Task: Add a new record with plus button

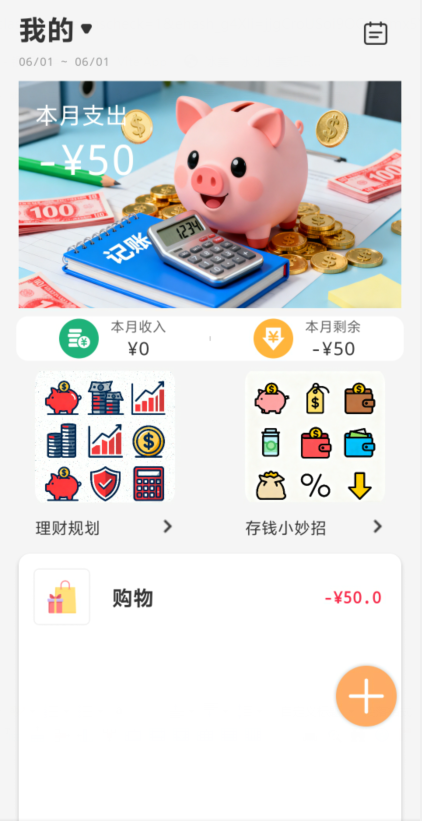Action: (x=366, y=696)
